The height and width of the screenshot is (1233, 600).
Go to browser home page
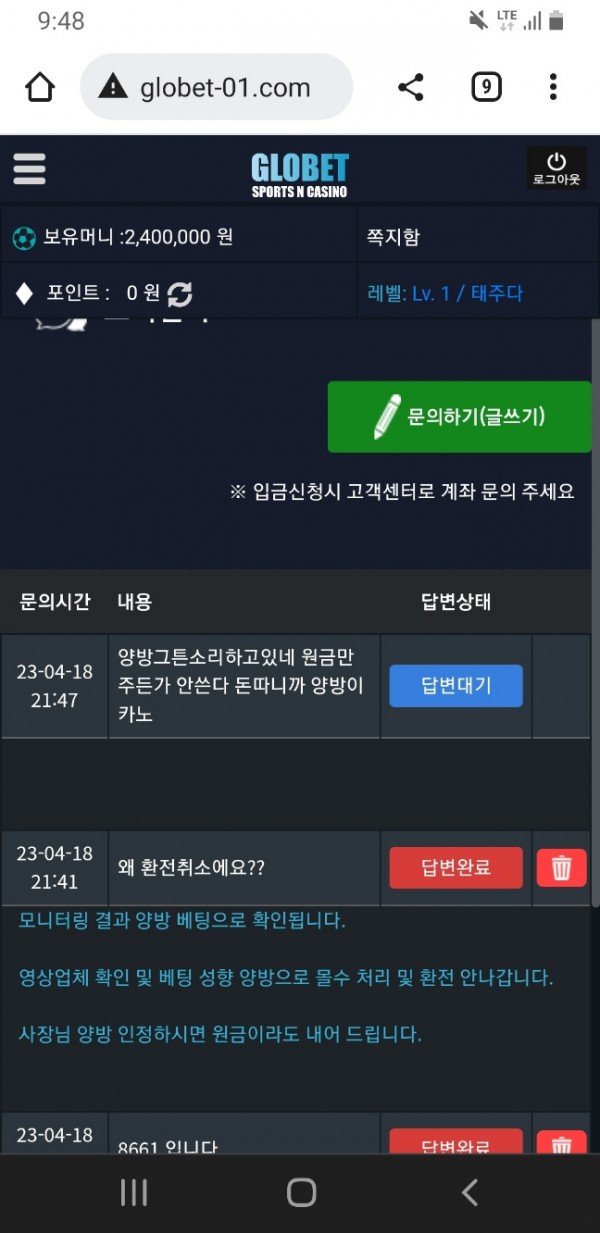pos(40,88)
